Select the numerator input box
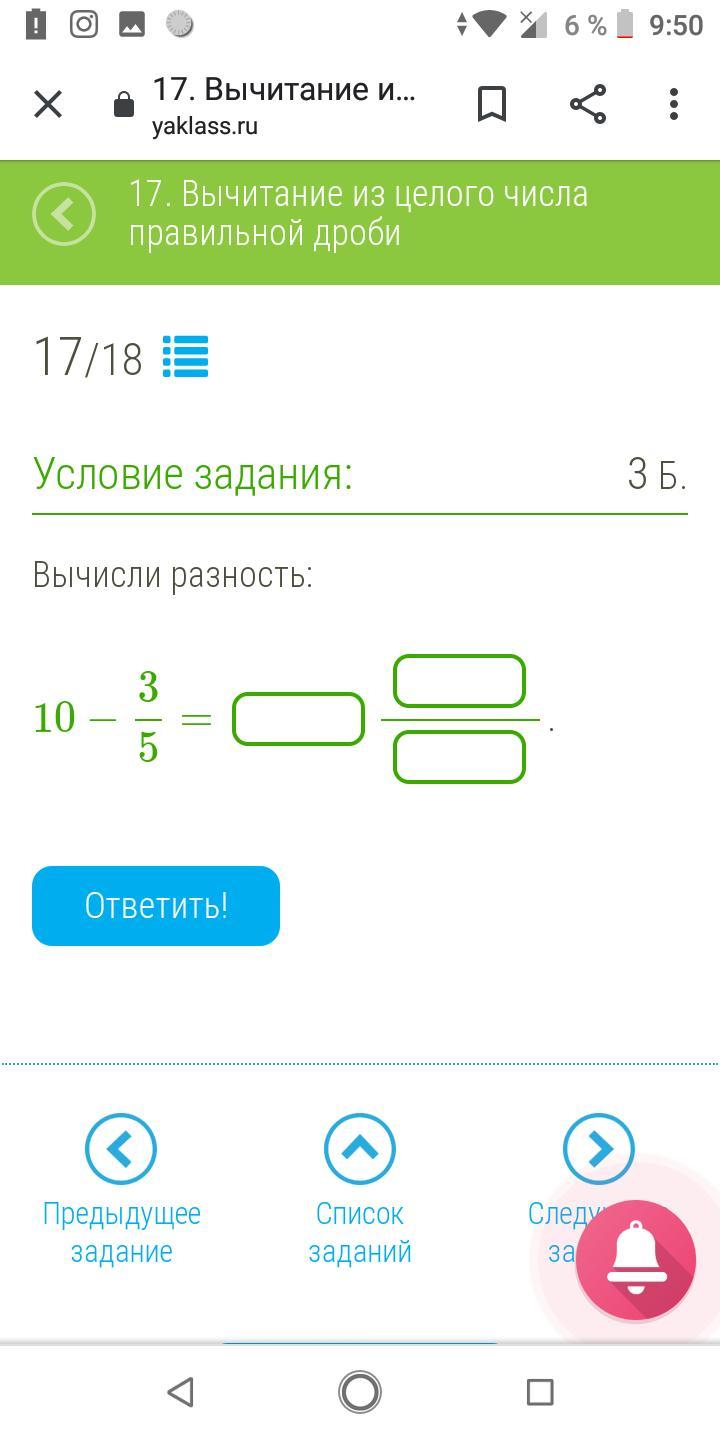This screenshot has height=1440, width=720. tap(459, 682)
